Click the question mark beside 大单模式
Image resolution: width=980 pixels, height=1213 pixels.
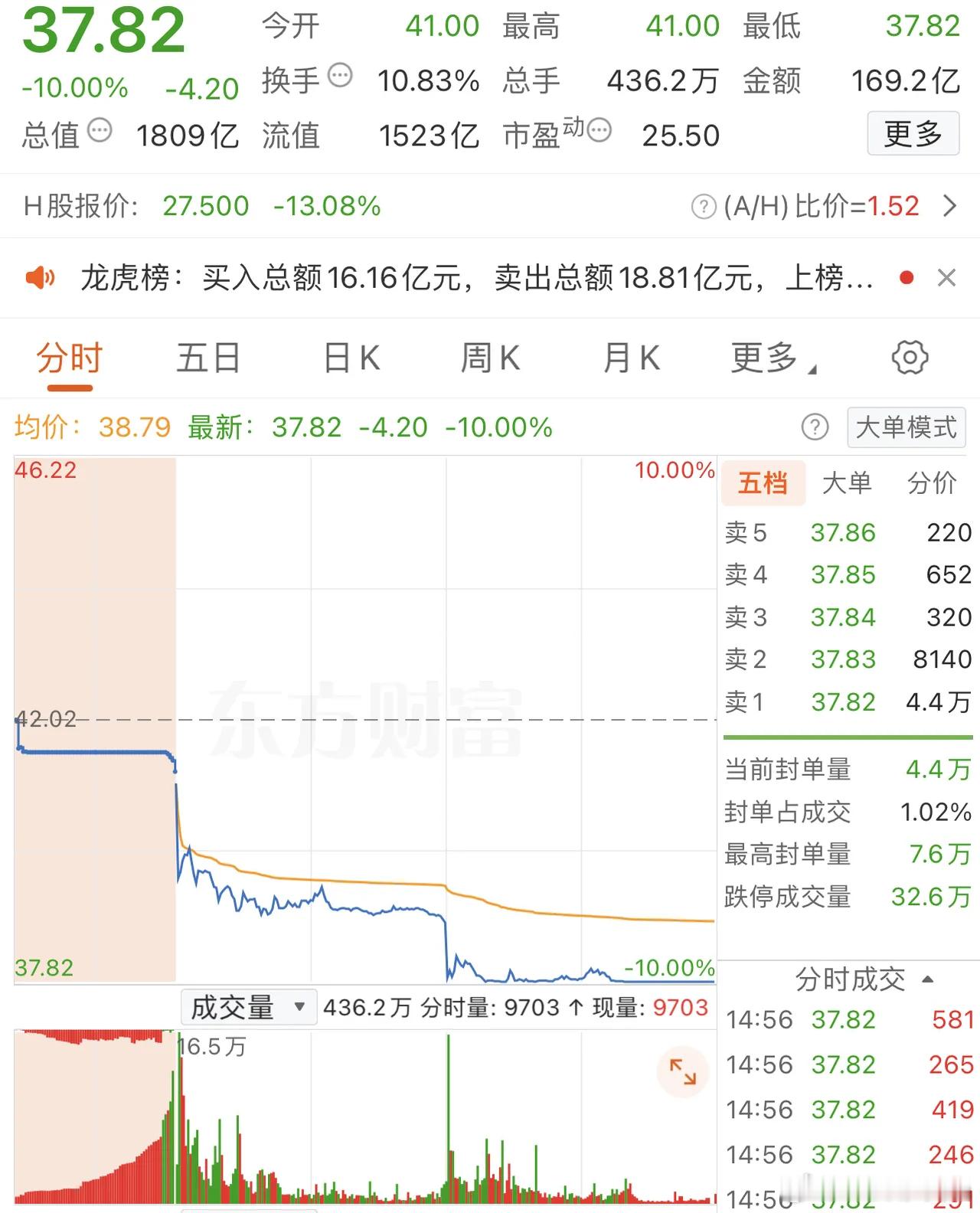pos(816,428)
